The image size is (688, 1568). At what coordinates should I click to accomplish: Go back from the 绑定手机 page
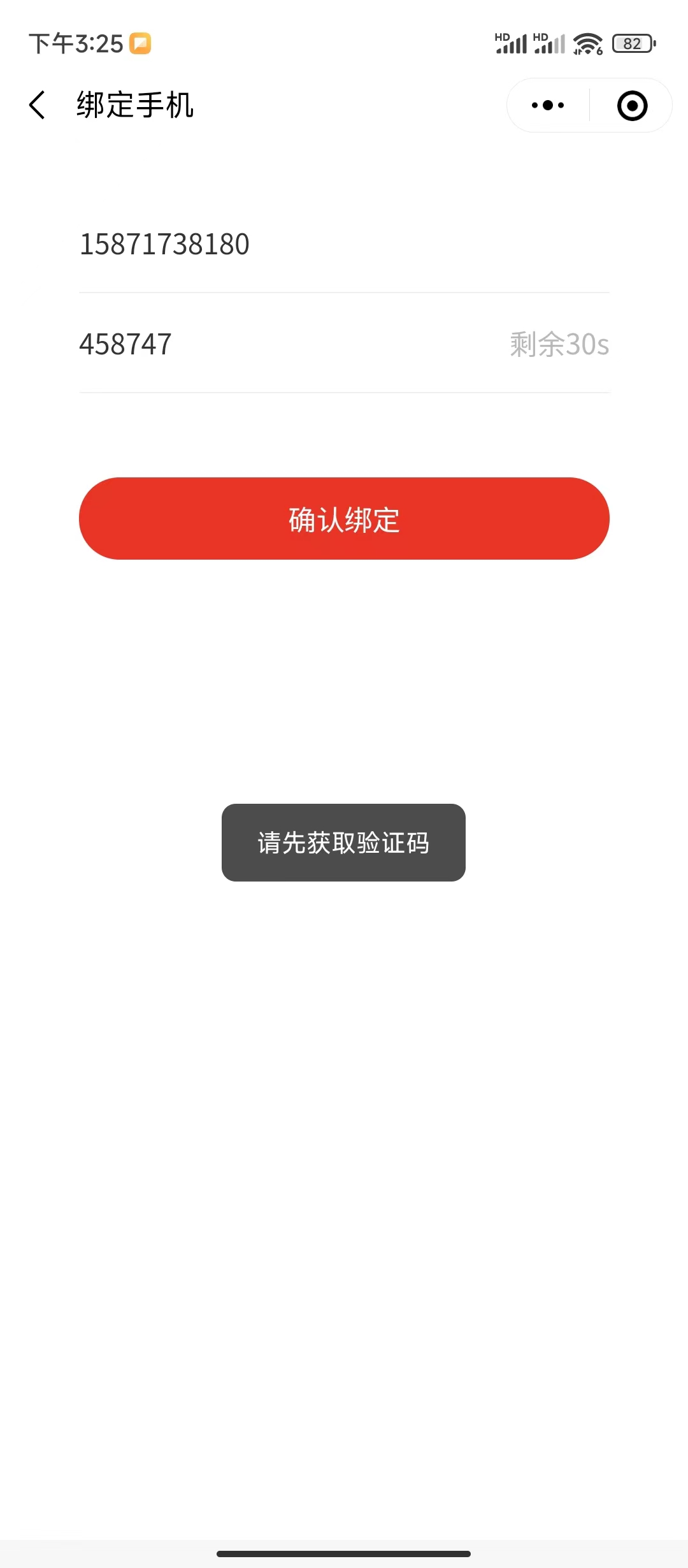tap(38, 105)
